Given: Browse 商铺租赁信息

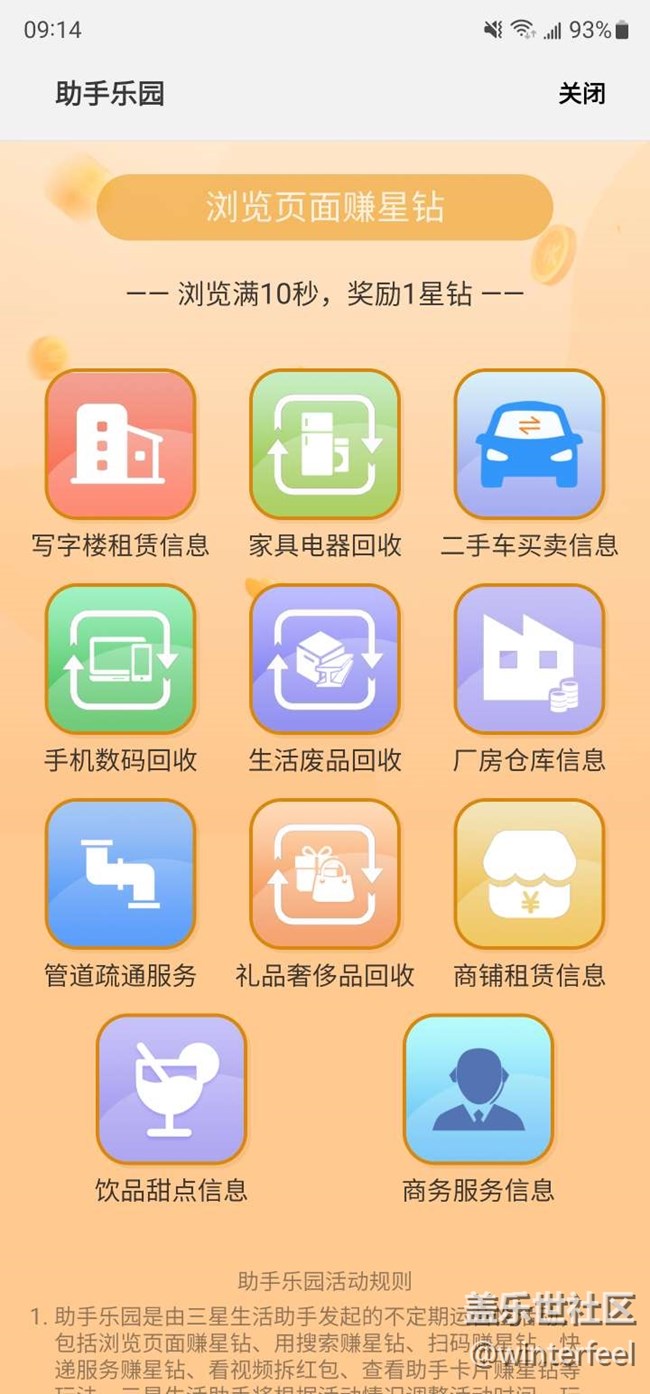Looking at the screenshot, I should tap(529, 874).
